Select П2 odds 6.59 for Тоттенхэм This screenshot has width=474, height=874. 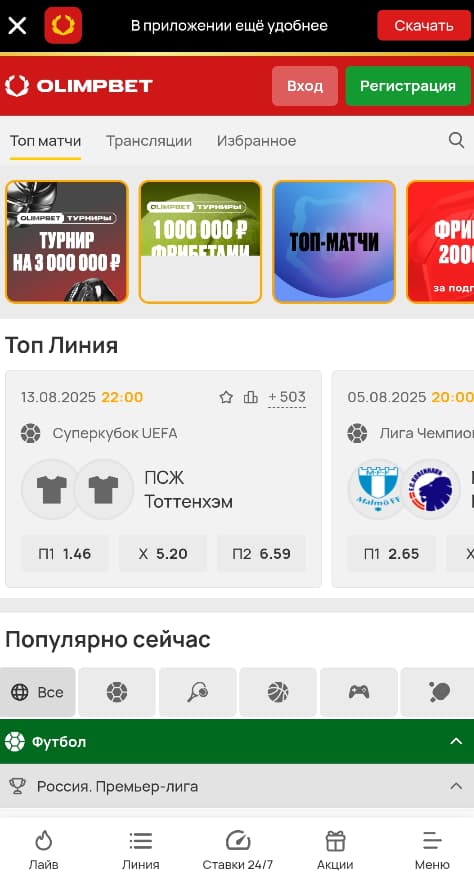click(262, 553)
